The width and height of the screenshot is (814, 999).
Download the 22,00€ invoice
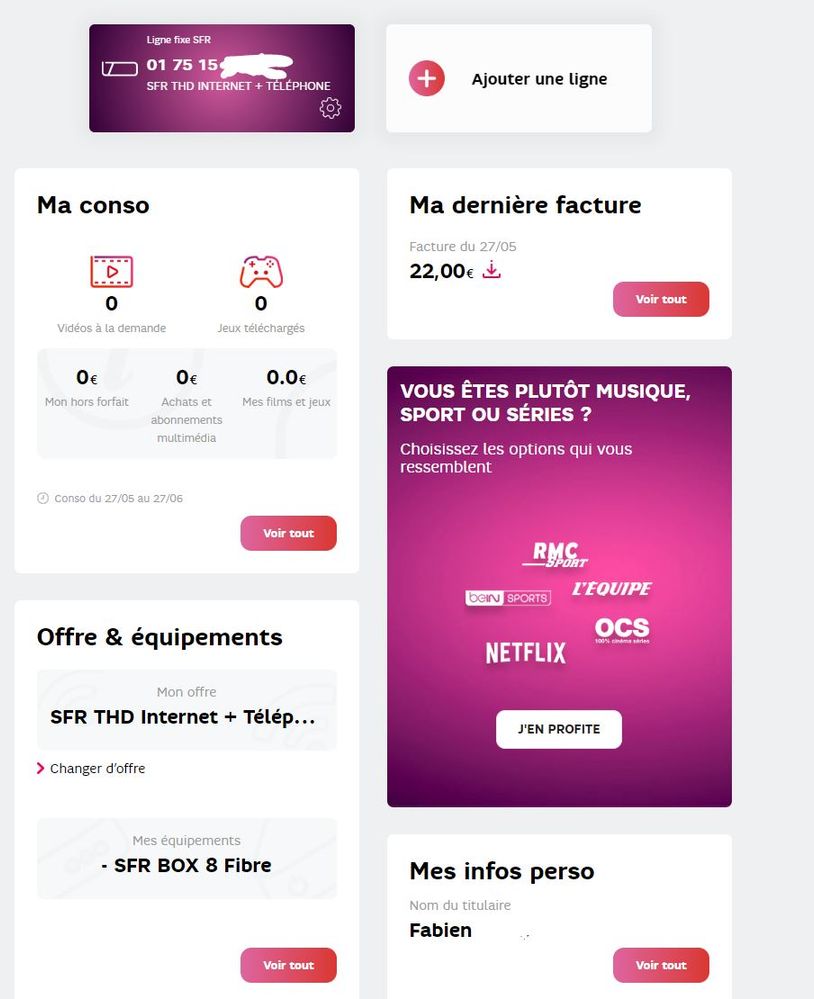click(491, 270)
